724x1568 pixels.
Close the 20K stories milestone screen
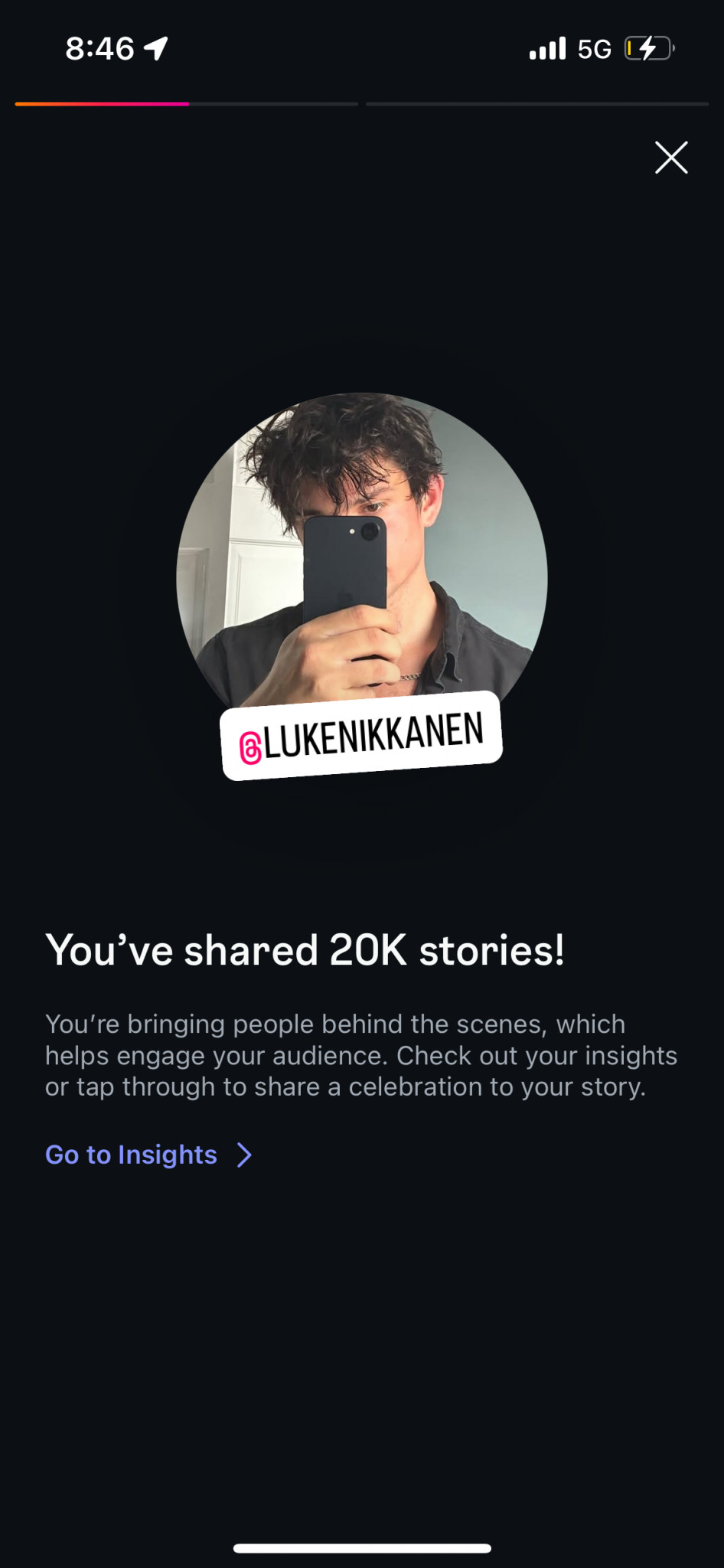[x=671, y=158]
